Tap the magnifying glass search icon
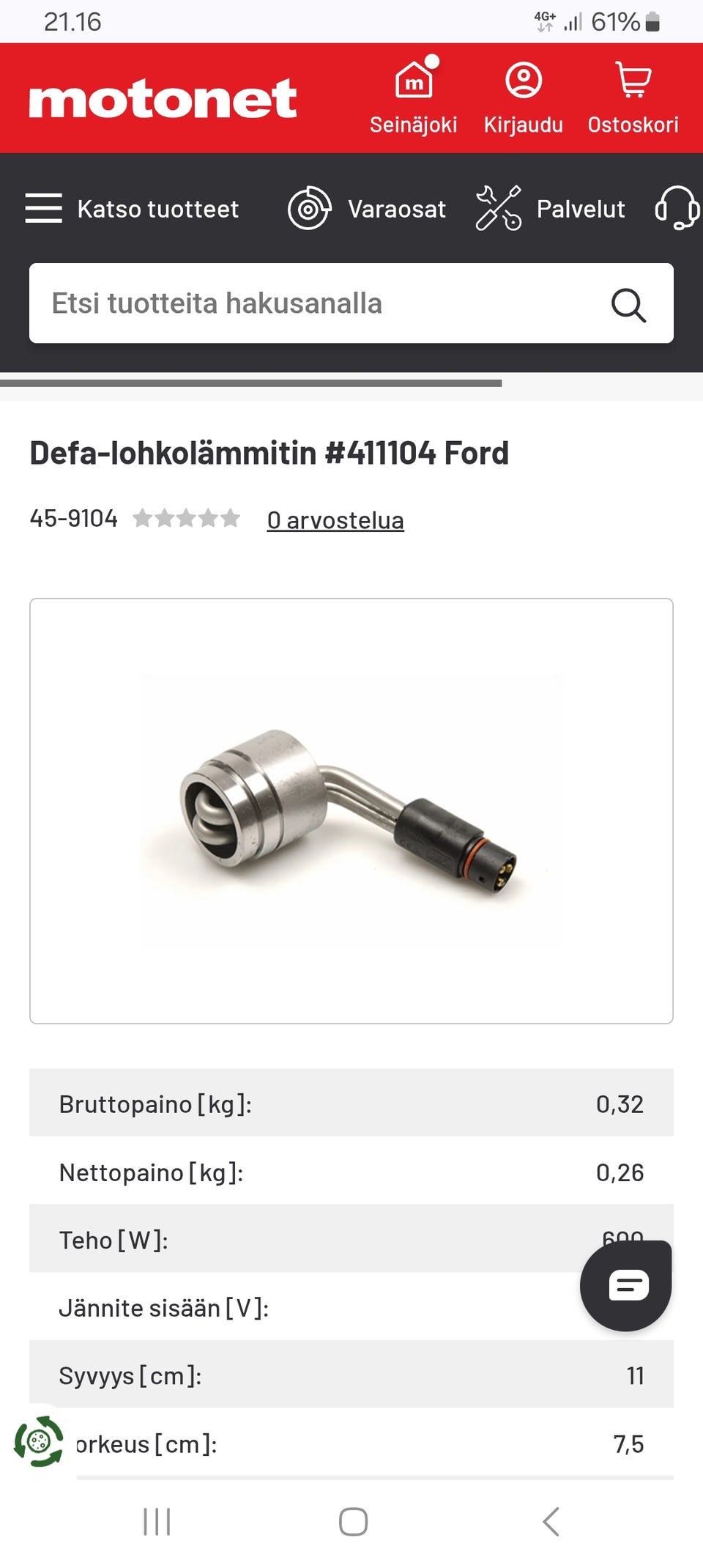The height and width of the screenshot is (1568, 703). 628,304
